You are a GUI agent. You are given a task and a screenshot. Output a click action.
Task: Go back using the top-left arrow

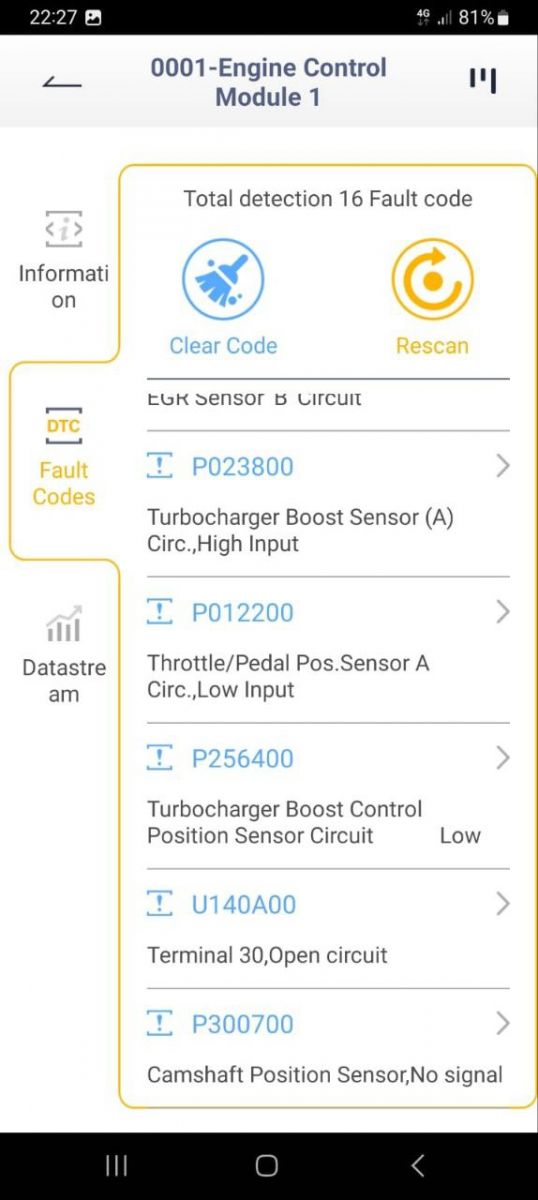pyautogui.click(x=62, y=82)
